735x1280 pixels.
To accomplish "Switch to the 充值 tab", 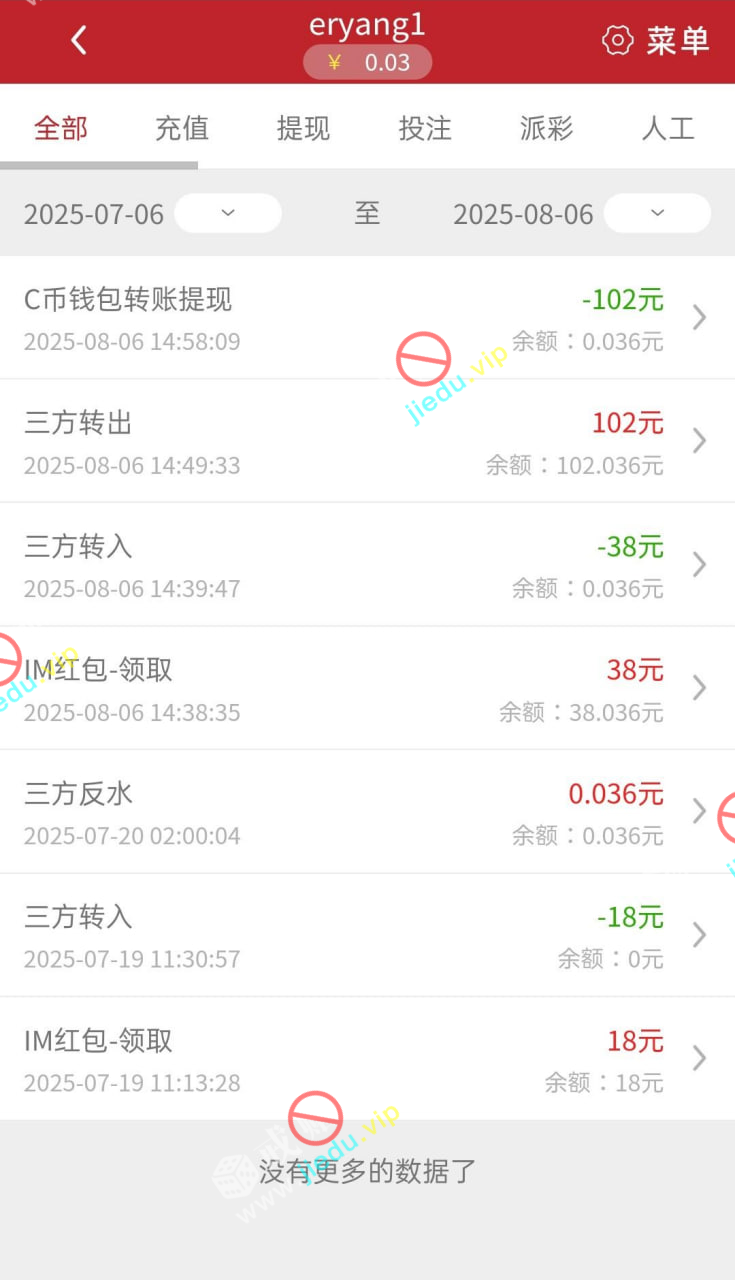I will point(182,128).
